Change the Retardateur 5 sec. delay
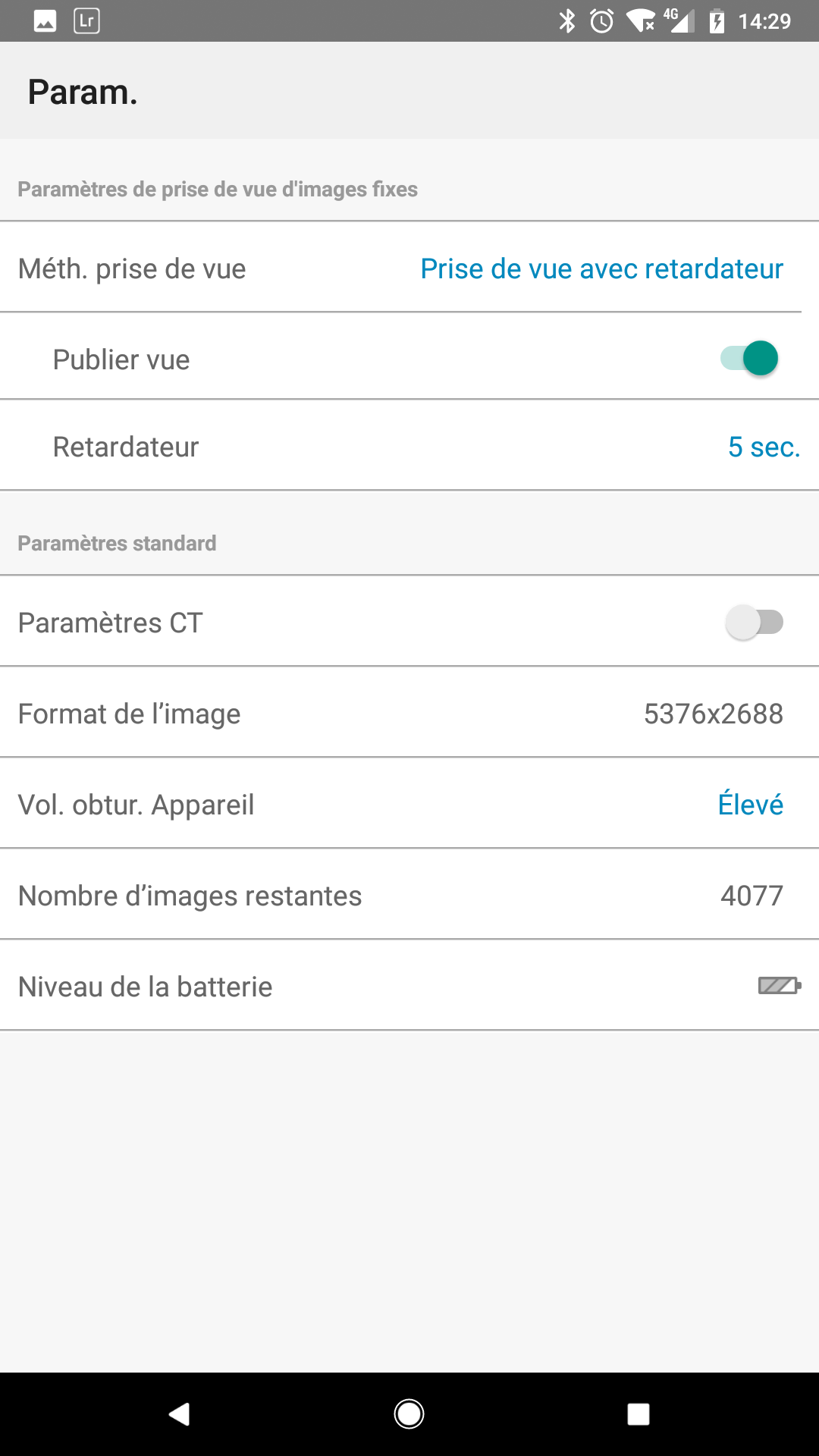 point(409,446)
